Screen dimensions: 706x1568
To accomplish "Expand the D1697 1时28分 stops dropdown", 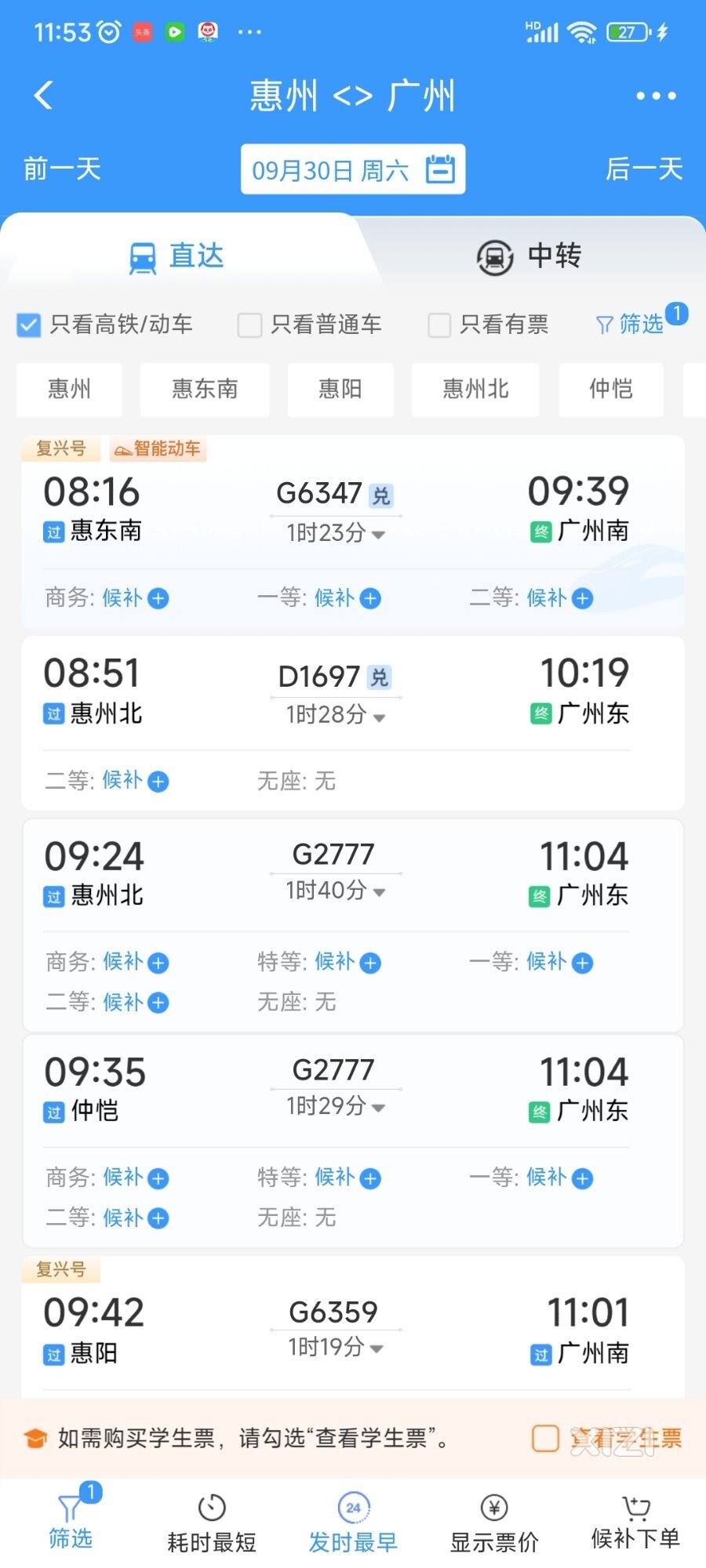I will 336,715.
